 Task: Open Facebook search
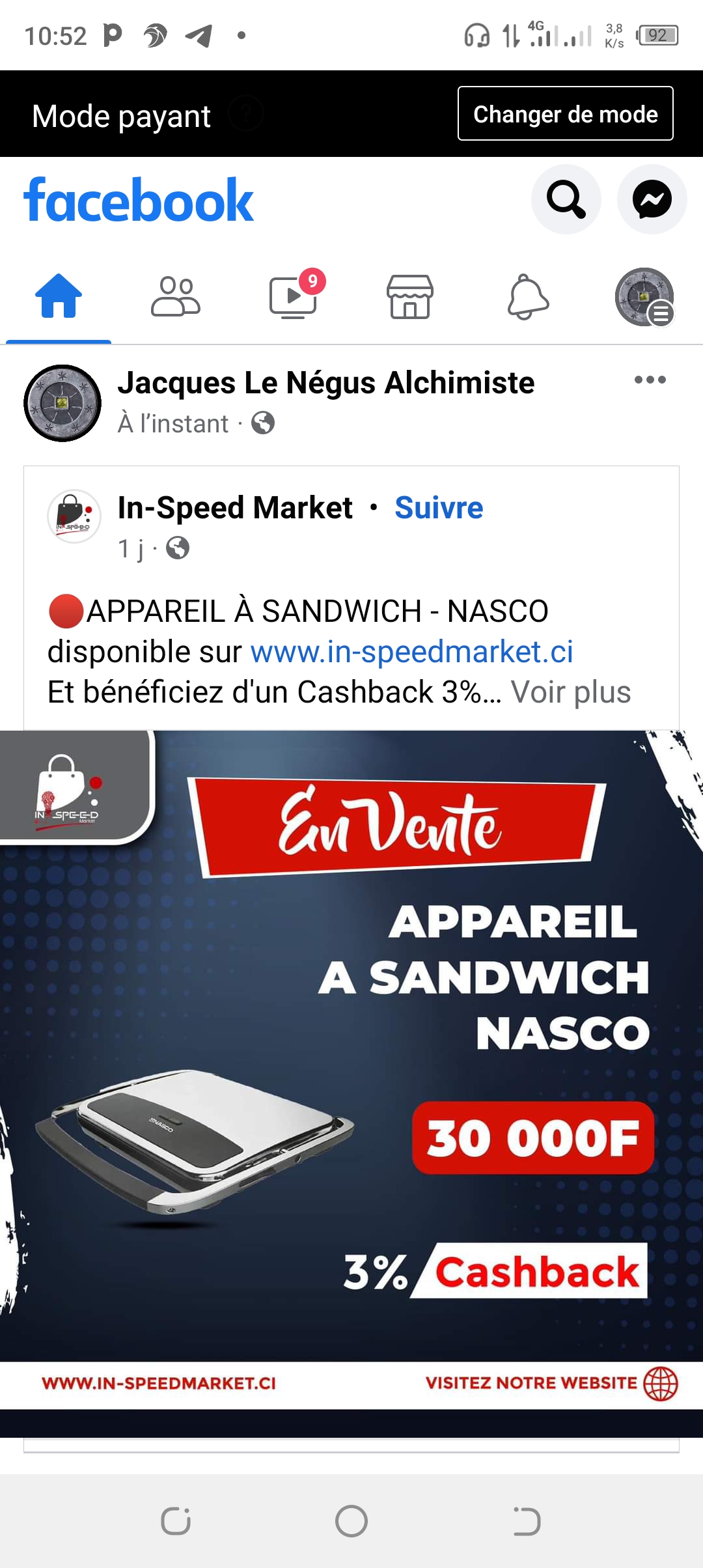point(566,199)
